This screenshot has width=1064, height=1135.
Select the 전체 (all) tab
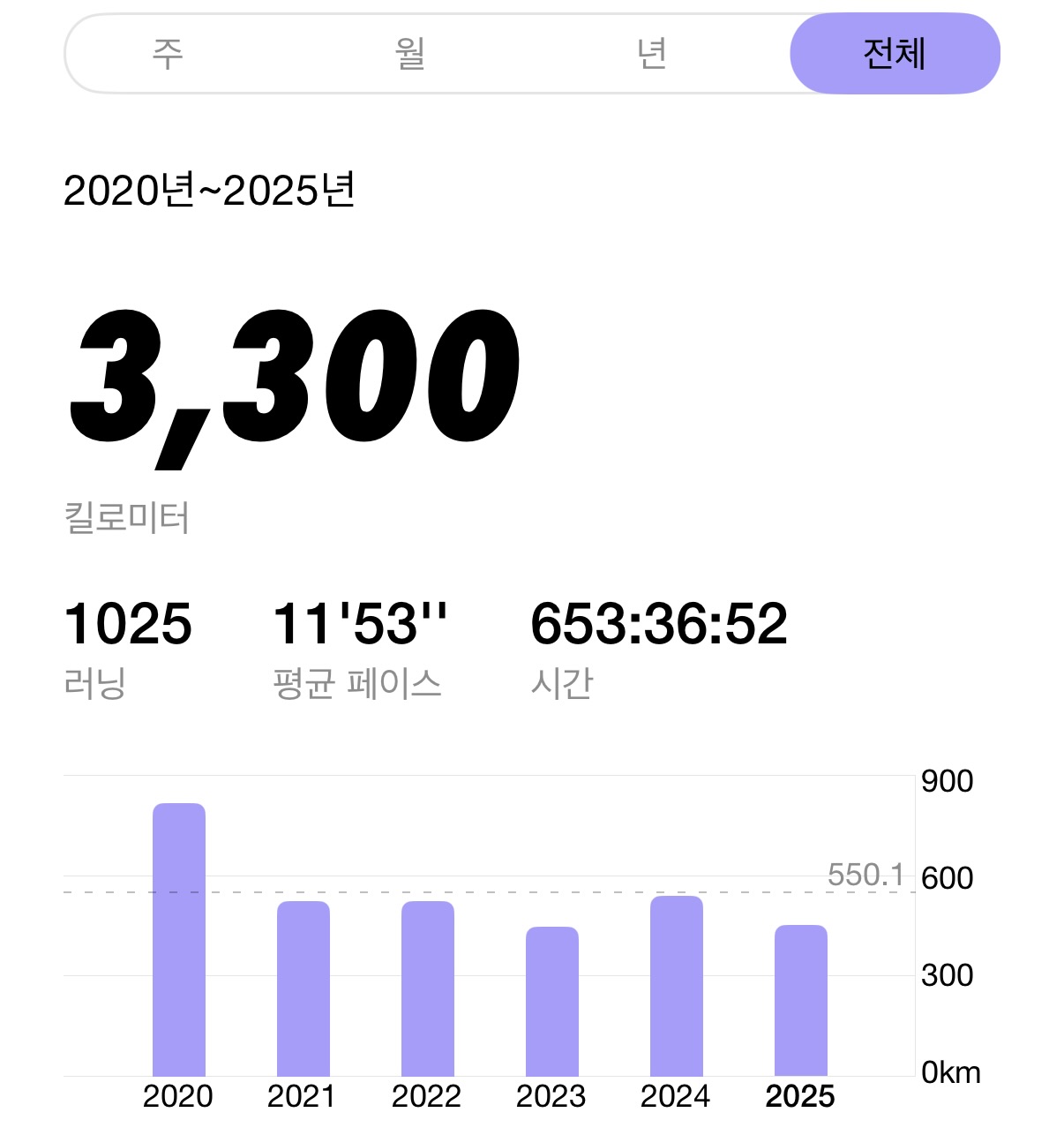tap(895, 53)
